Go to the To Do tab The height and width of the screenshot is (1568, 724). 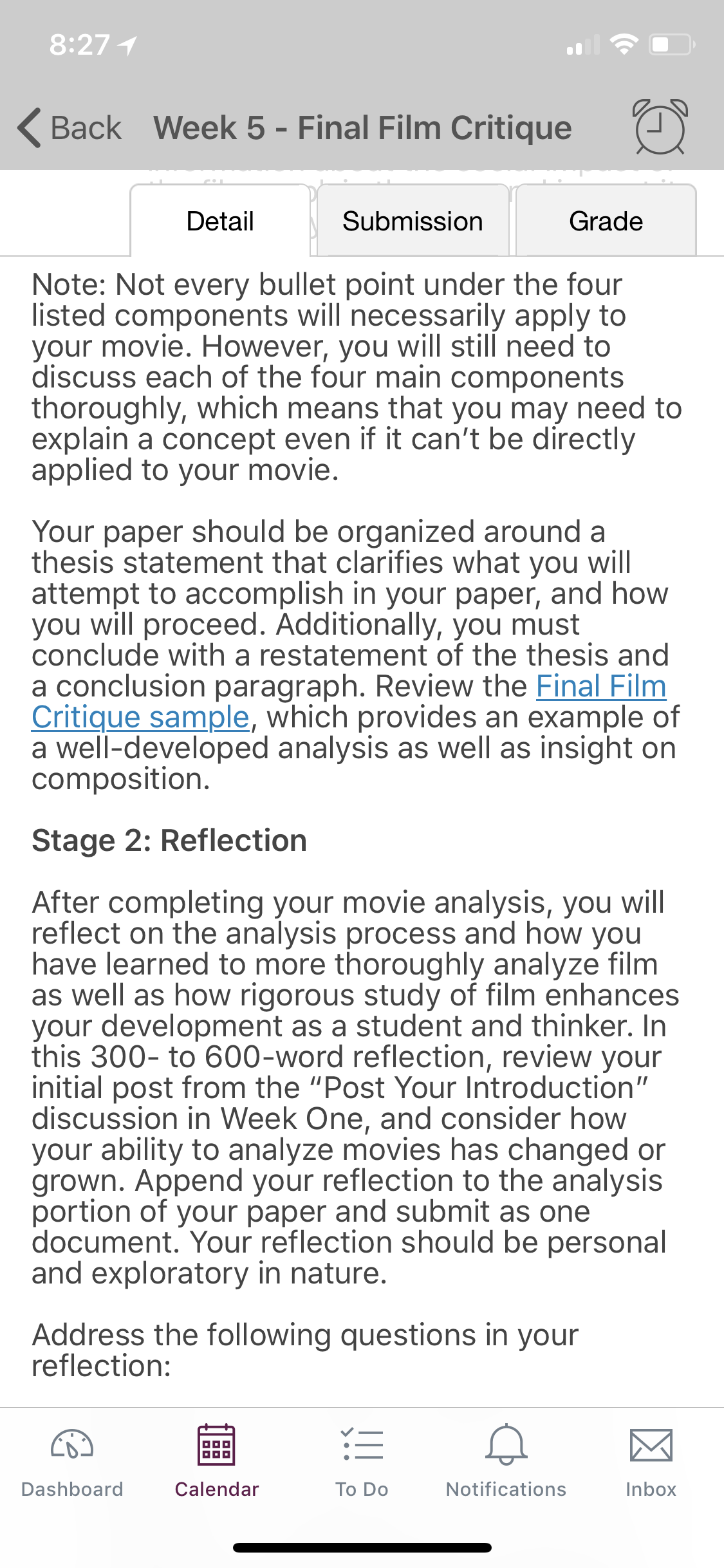[362, 1461]
